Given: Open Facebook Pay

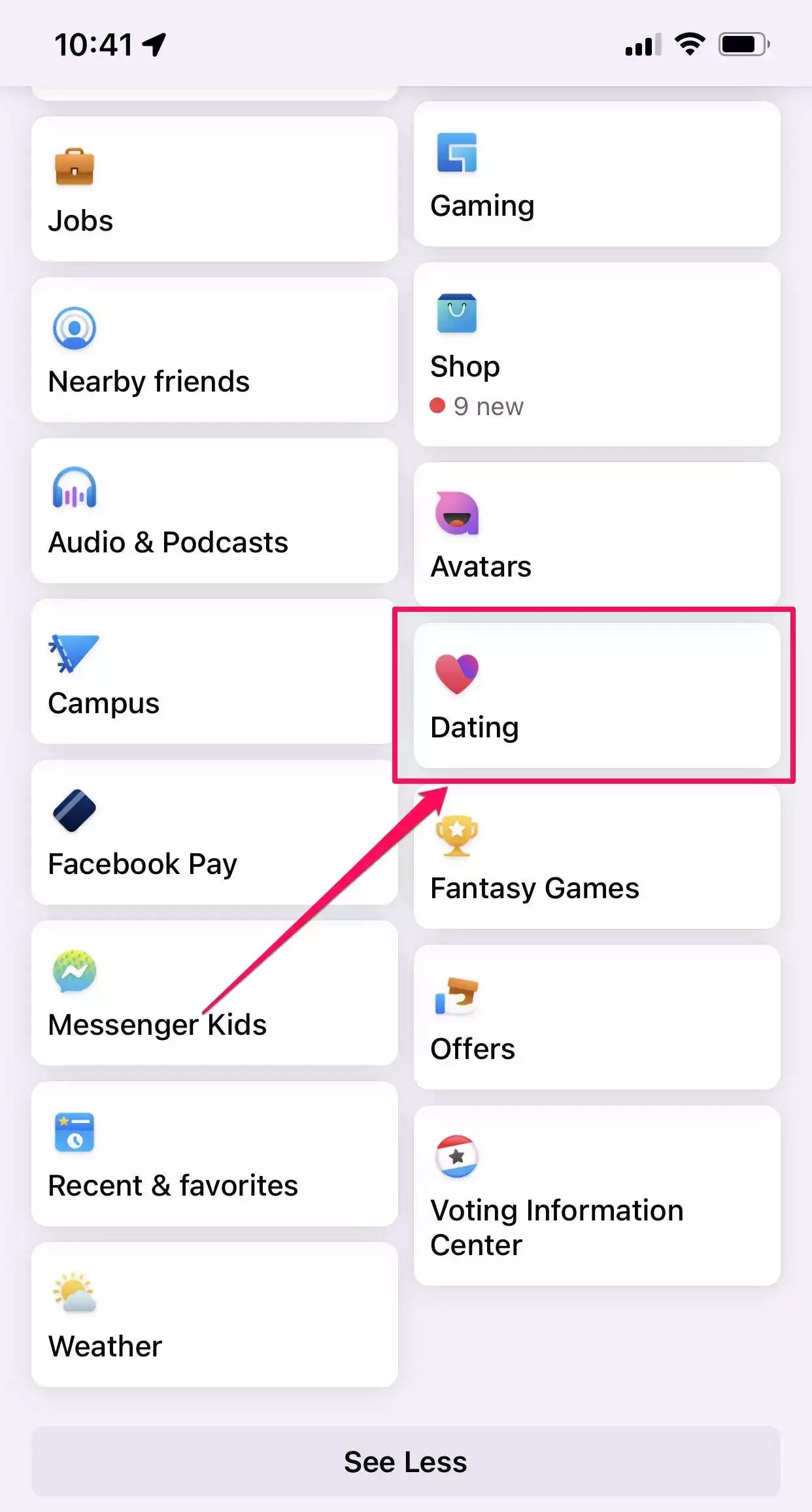Looking at the screenshot, I should click(x=214, y=832).
